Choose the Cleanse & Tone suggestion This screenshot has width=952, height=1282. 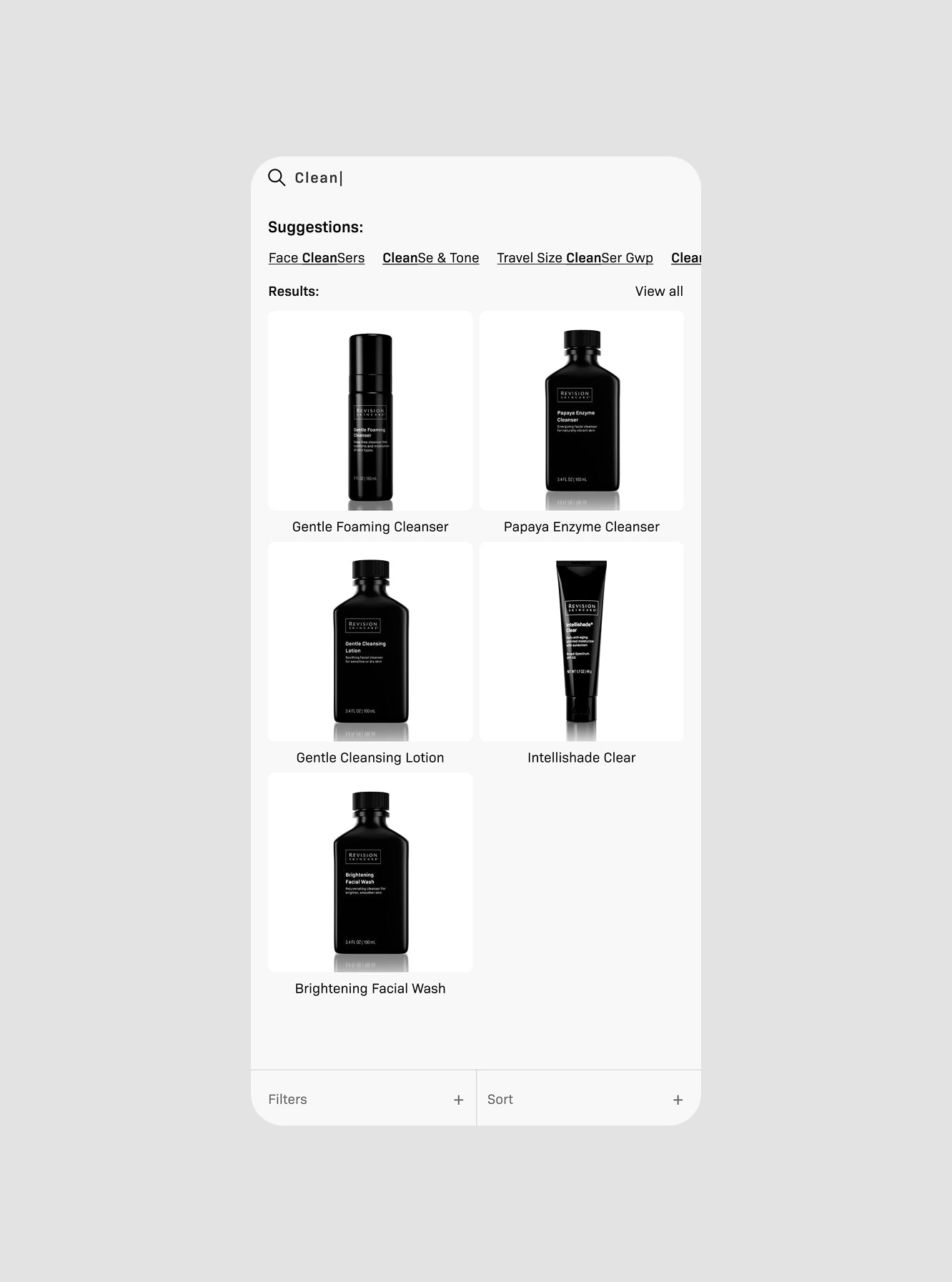coord(430,258)
